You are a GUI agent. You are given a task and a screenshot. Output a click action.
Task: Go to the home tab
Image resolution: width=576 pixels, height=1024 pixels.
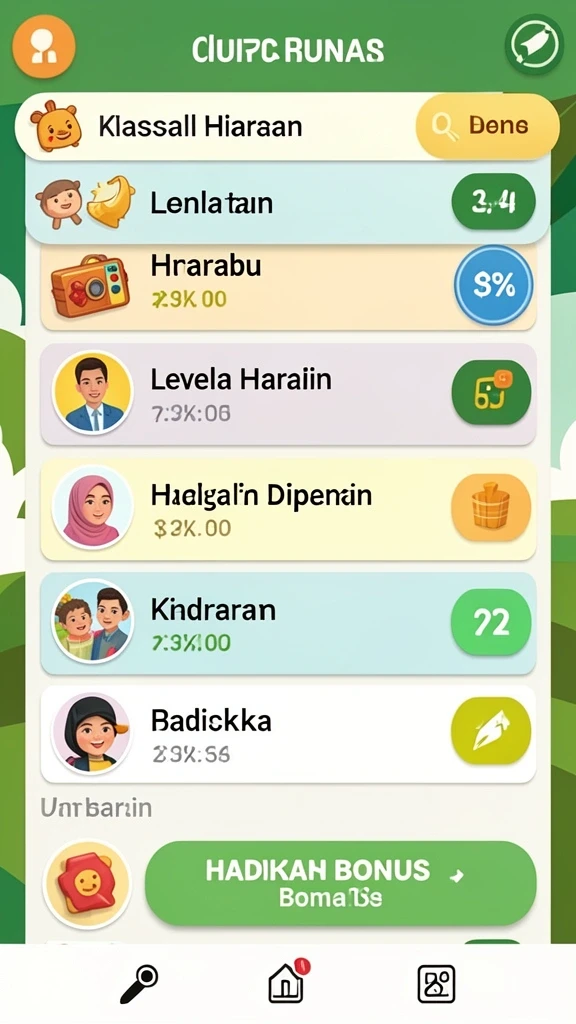(x=288, y=981)
